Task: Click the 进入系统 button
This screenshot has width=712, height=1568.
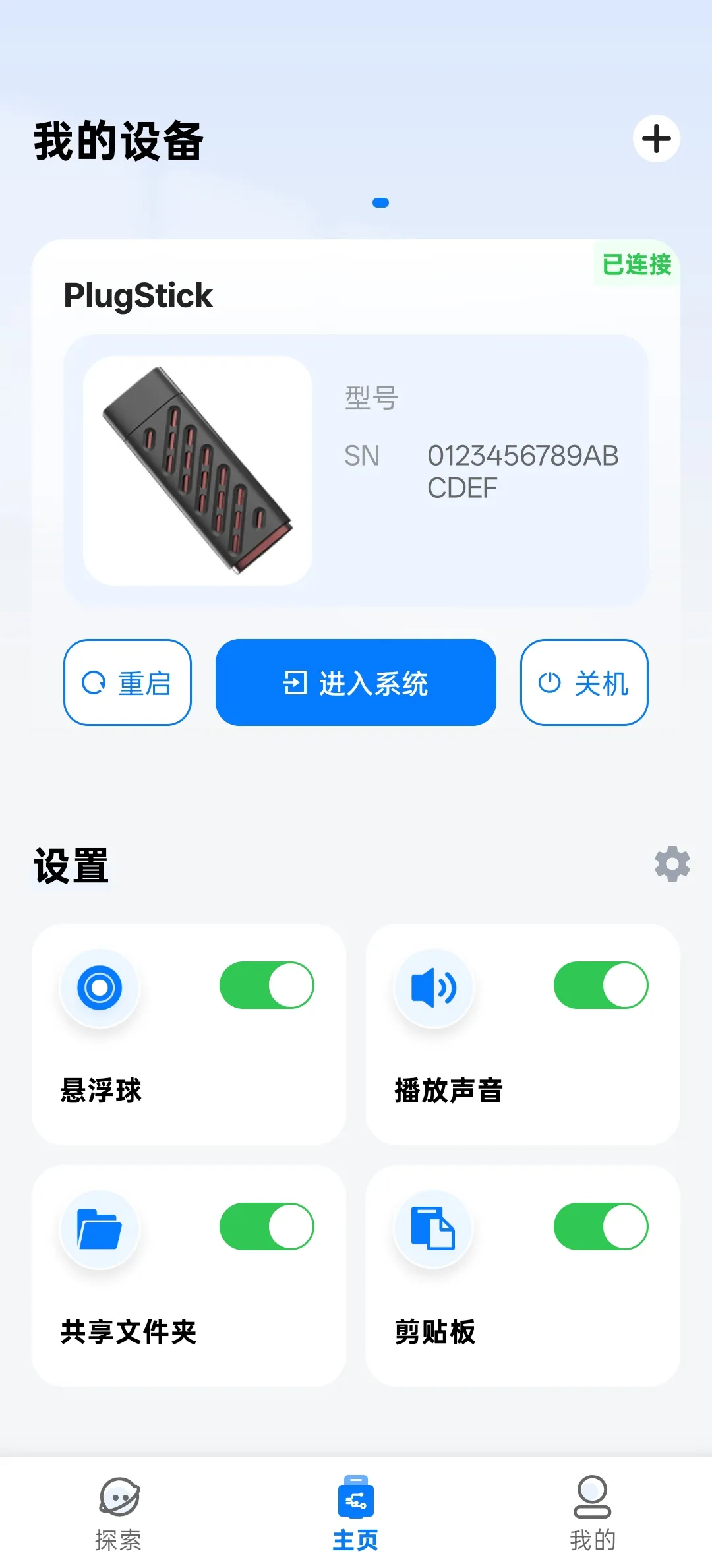Action: click(355, 682)
